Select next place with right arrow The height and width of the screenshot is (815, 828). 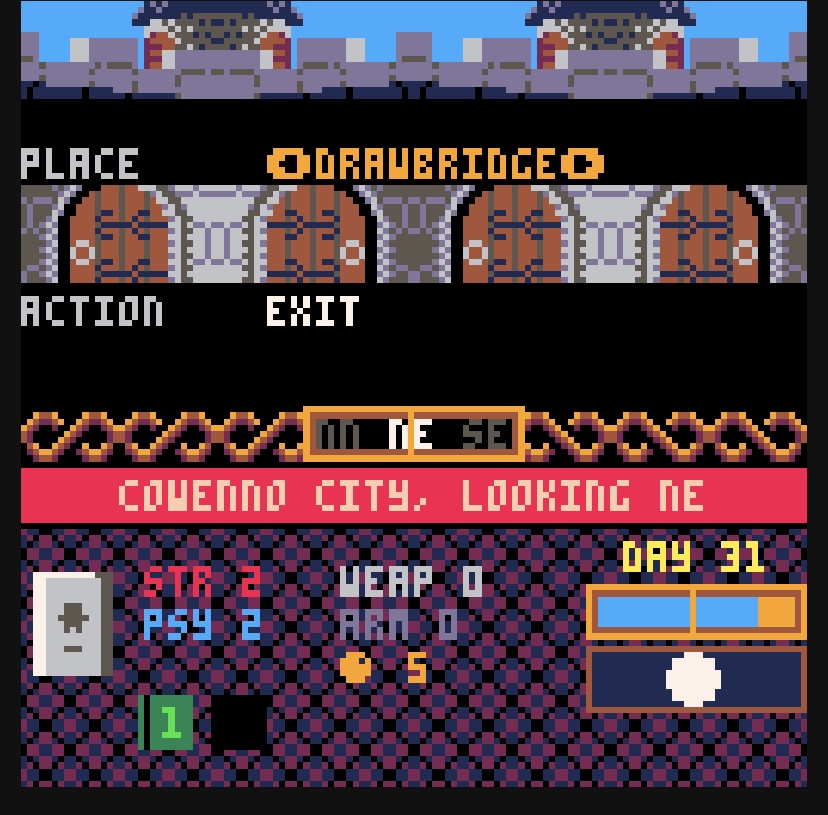pyautogui.click(x=584, y=164)
